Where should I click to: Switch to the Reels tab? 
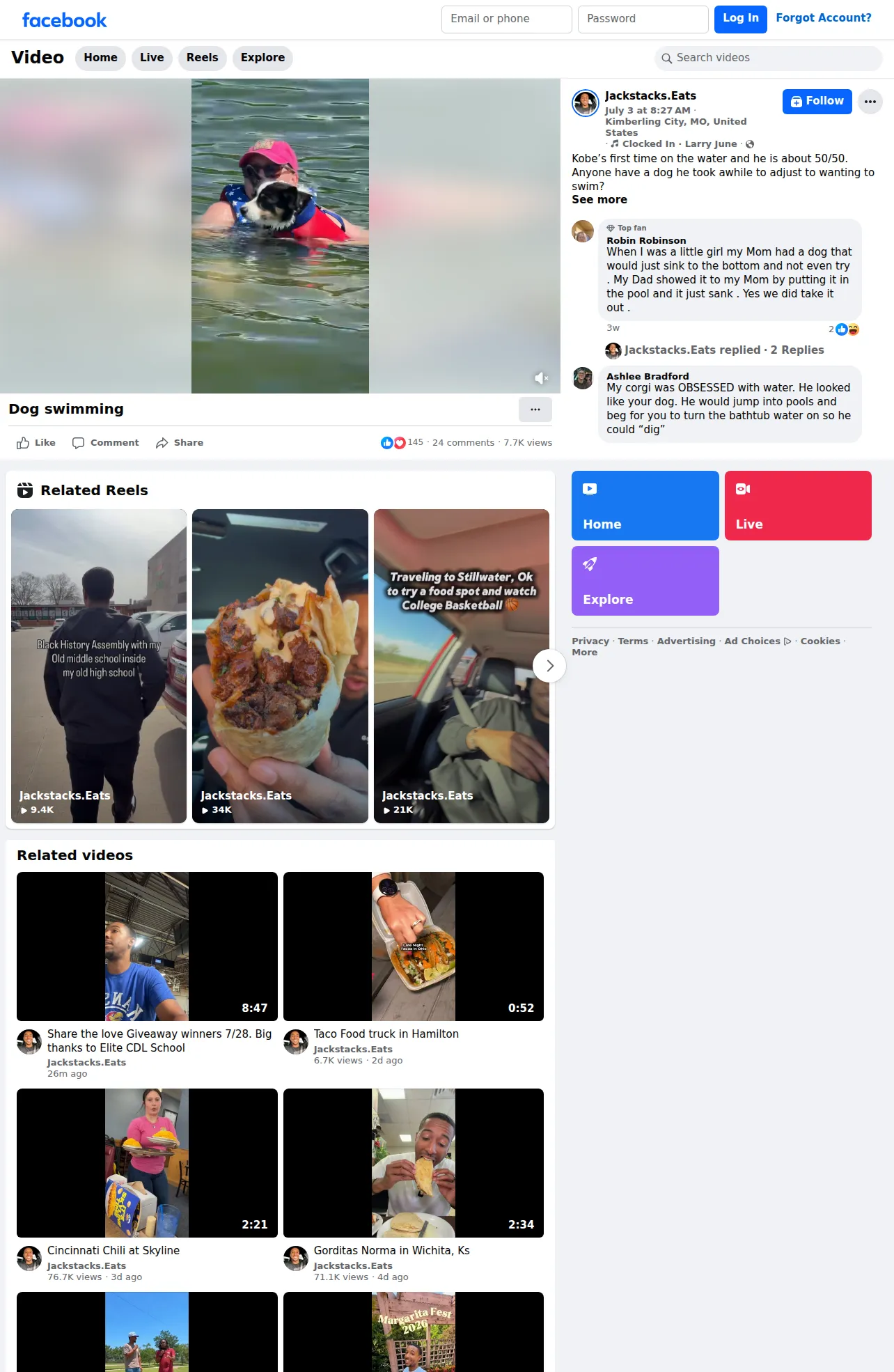(202, 58)
